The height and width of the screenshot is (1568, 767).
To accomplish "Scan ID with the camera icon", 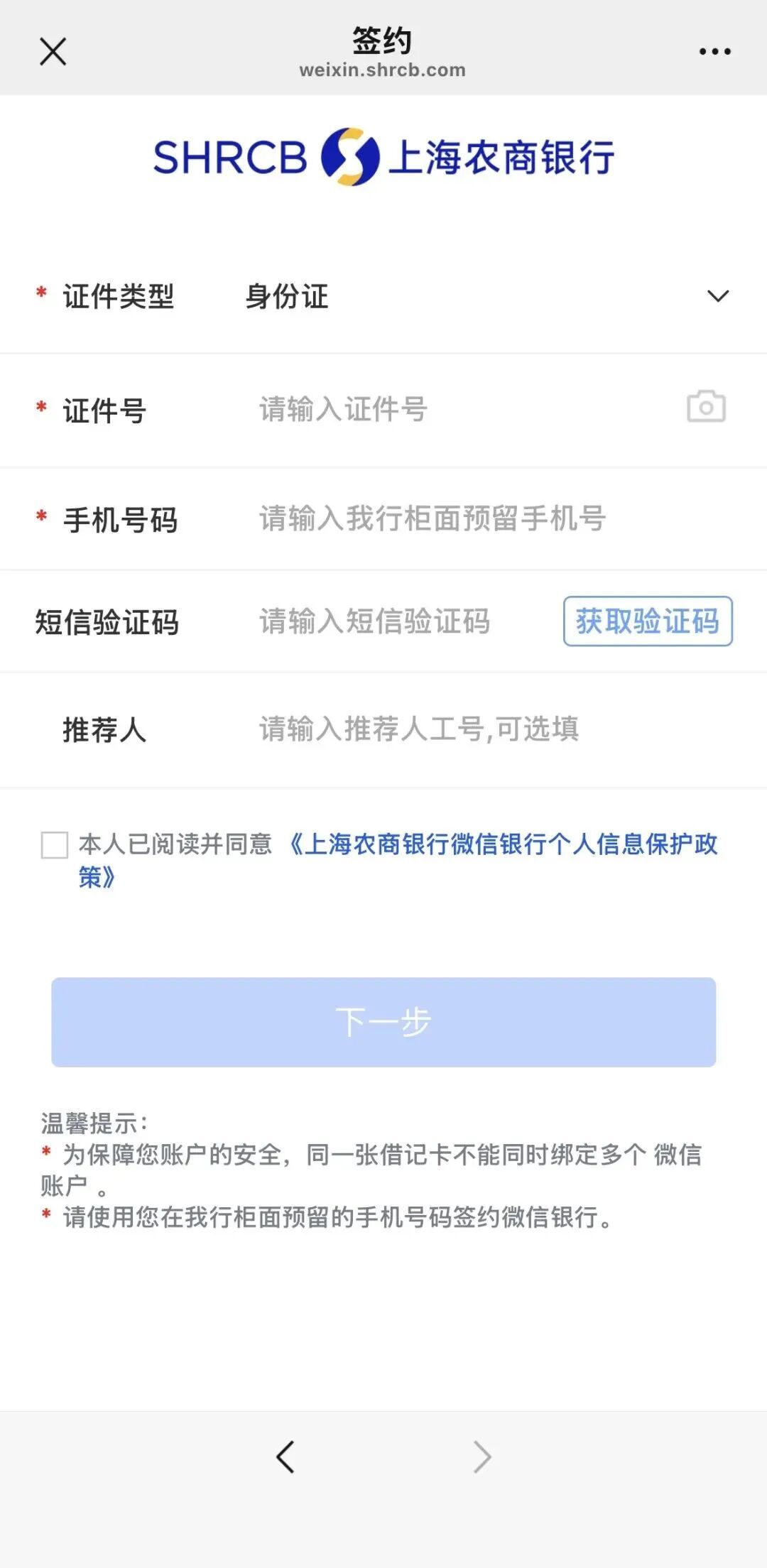I will coord(706,407).
